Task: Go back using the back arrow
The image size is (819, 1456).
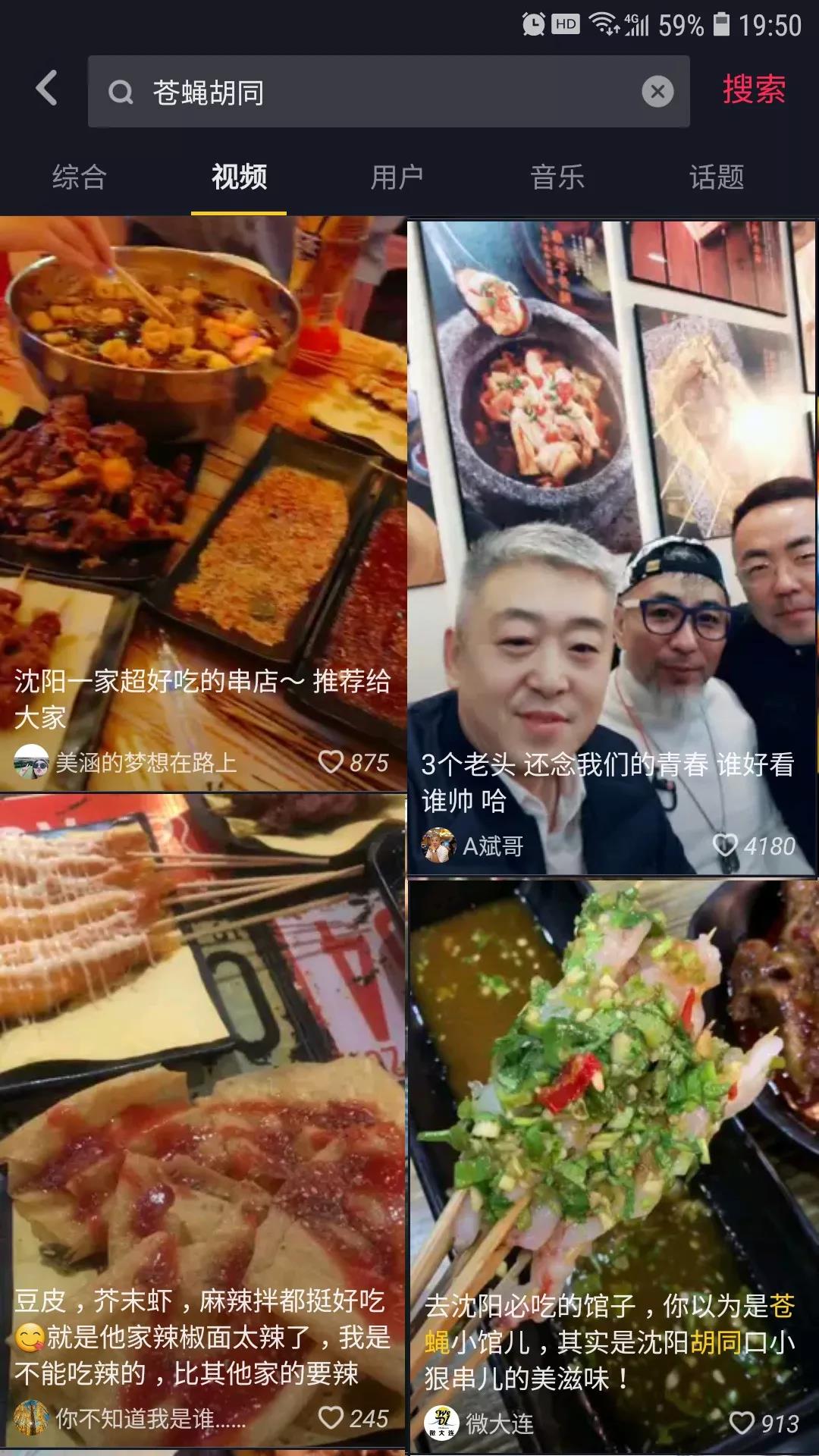Action: [47, 89]
